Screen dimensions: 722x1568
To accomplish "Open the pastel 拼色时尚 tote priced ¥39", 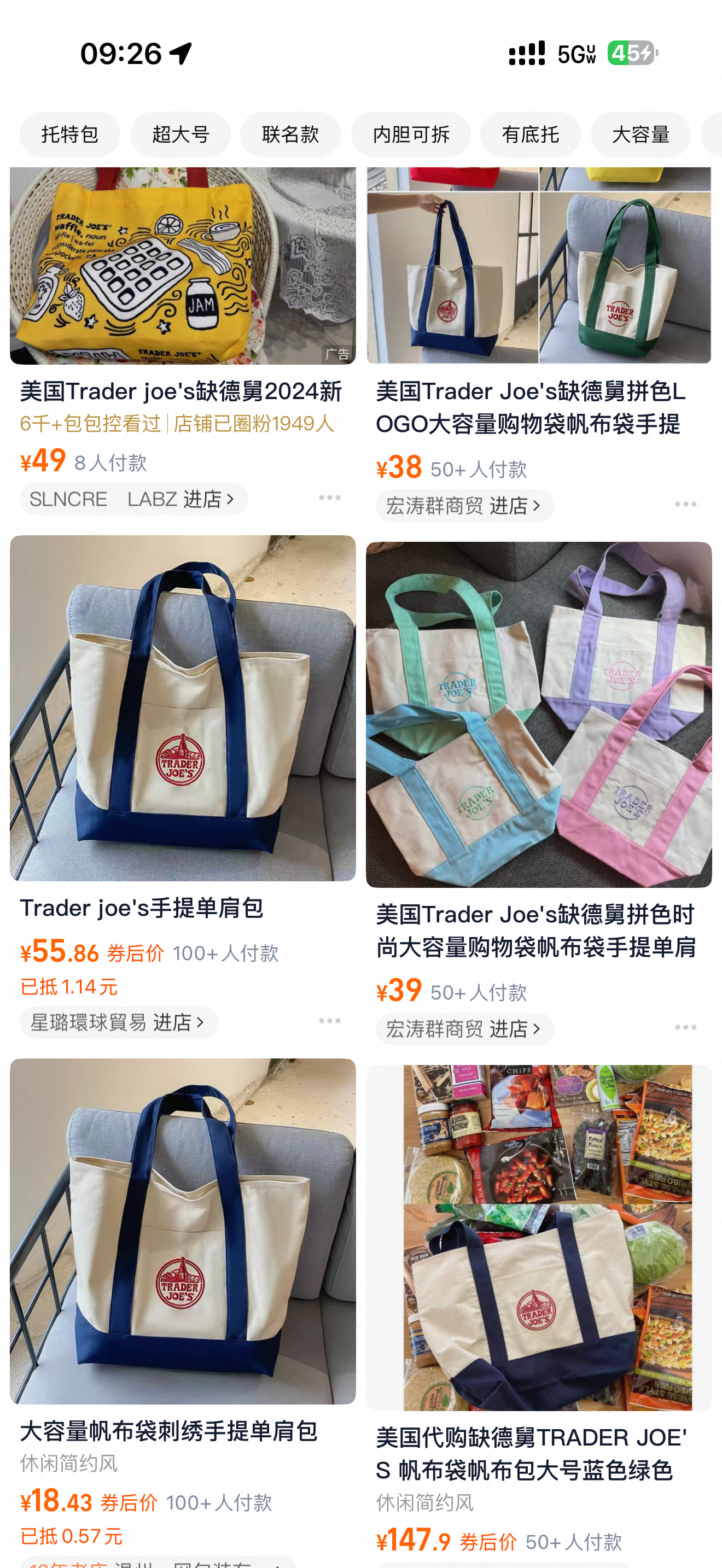I will [x=538, y=715].
